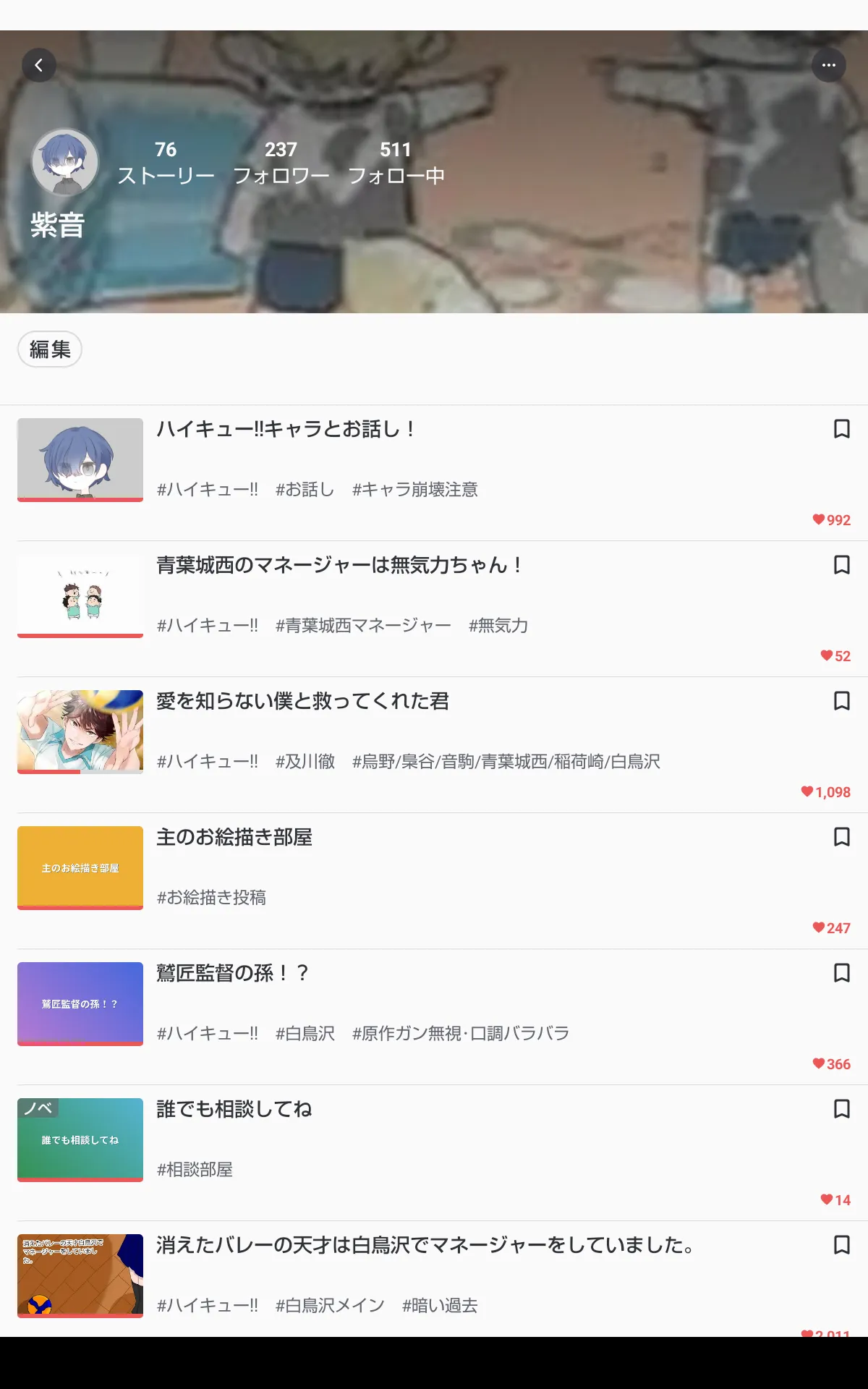
Task: Open story ハイキュー!!キャラとお話し!
Action: pos(434,473)
